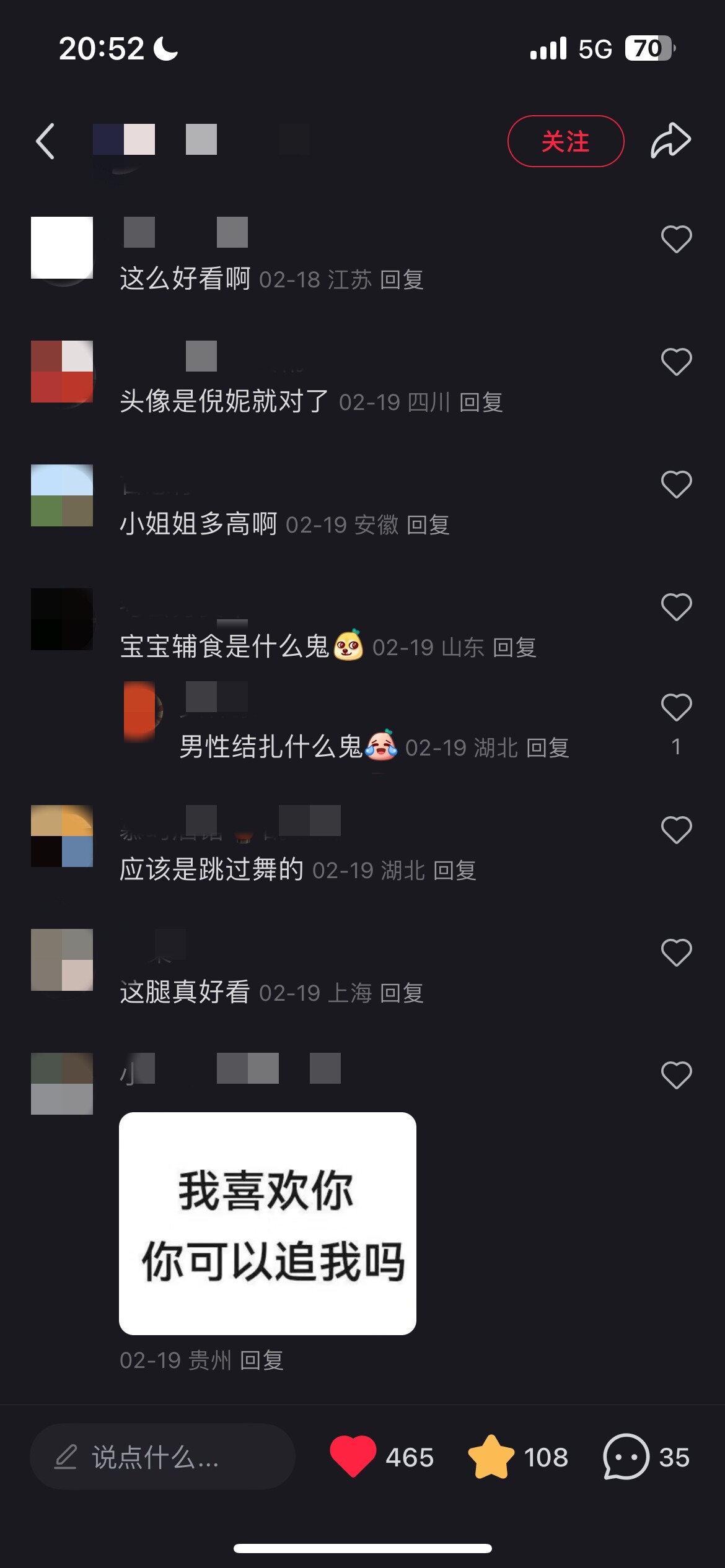Like the comment 这腿真好看
Image resolution: width=725 pixels, height=1568 pixels.
pos(676,952)
